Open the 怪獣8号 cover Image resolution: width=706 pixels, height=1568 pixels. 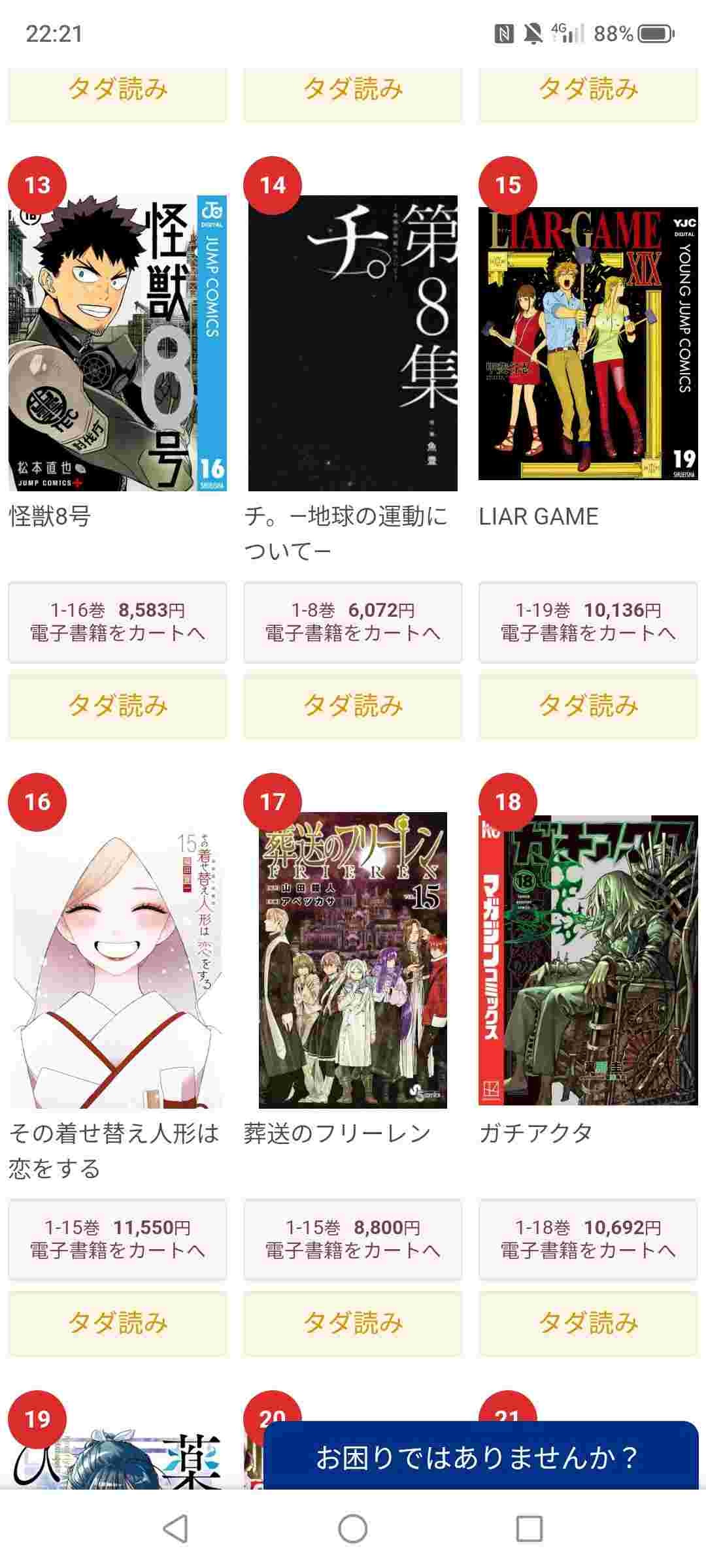click(118, 343)
